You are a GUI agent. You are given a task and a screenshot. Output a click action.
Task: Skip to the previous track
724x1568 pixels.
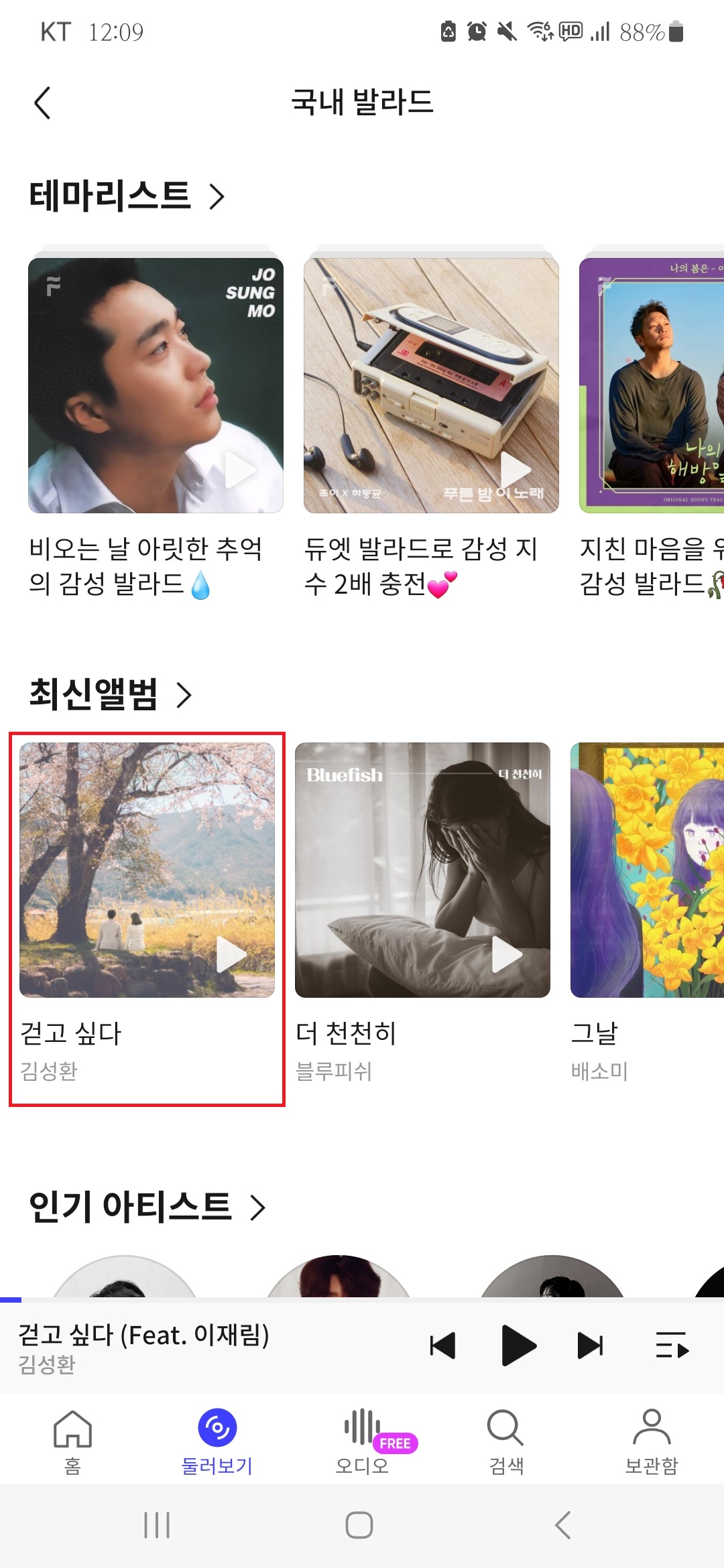pos(443,1345)
